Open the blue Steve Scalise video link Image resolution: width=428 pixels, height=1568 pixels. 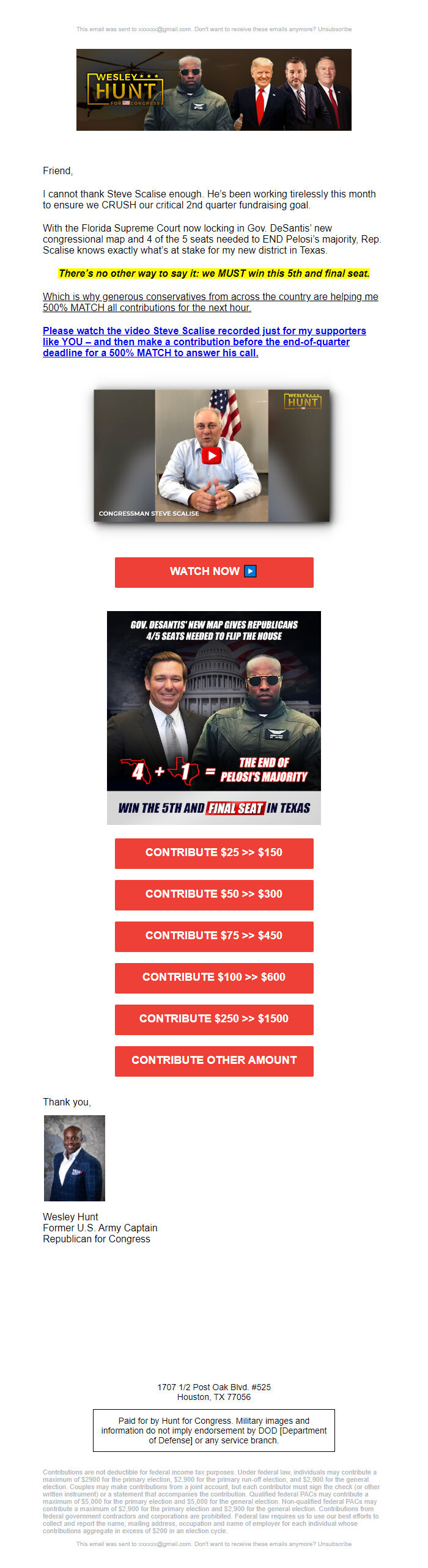pos(204,342)
